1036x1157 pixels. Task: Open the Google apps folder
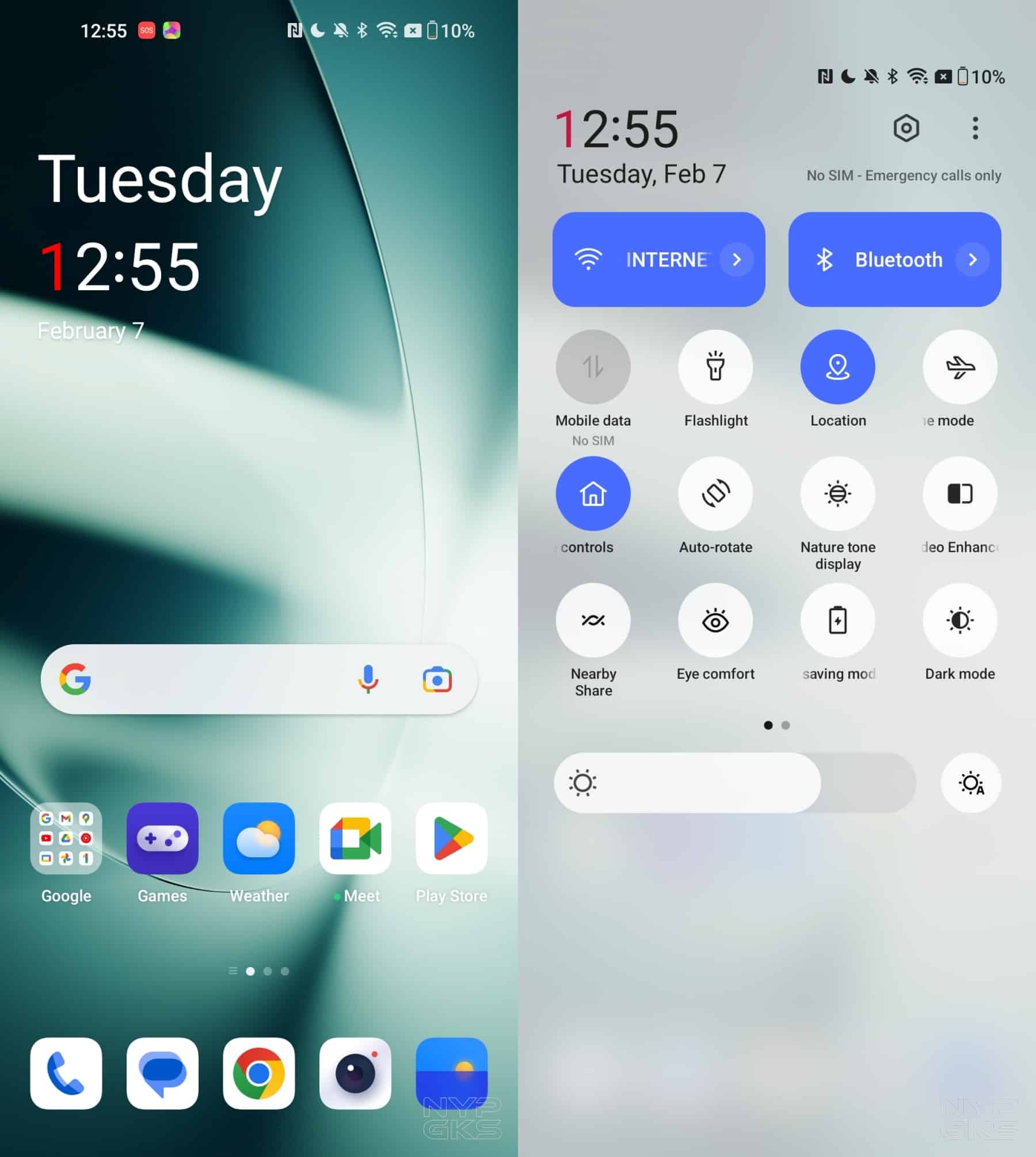pos(66,838)
